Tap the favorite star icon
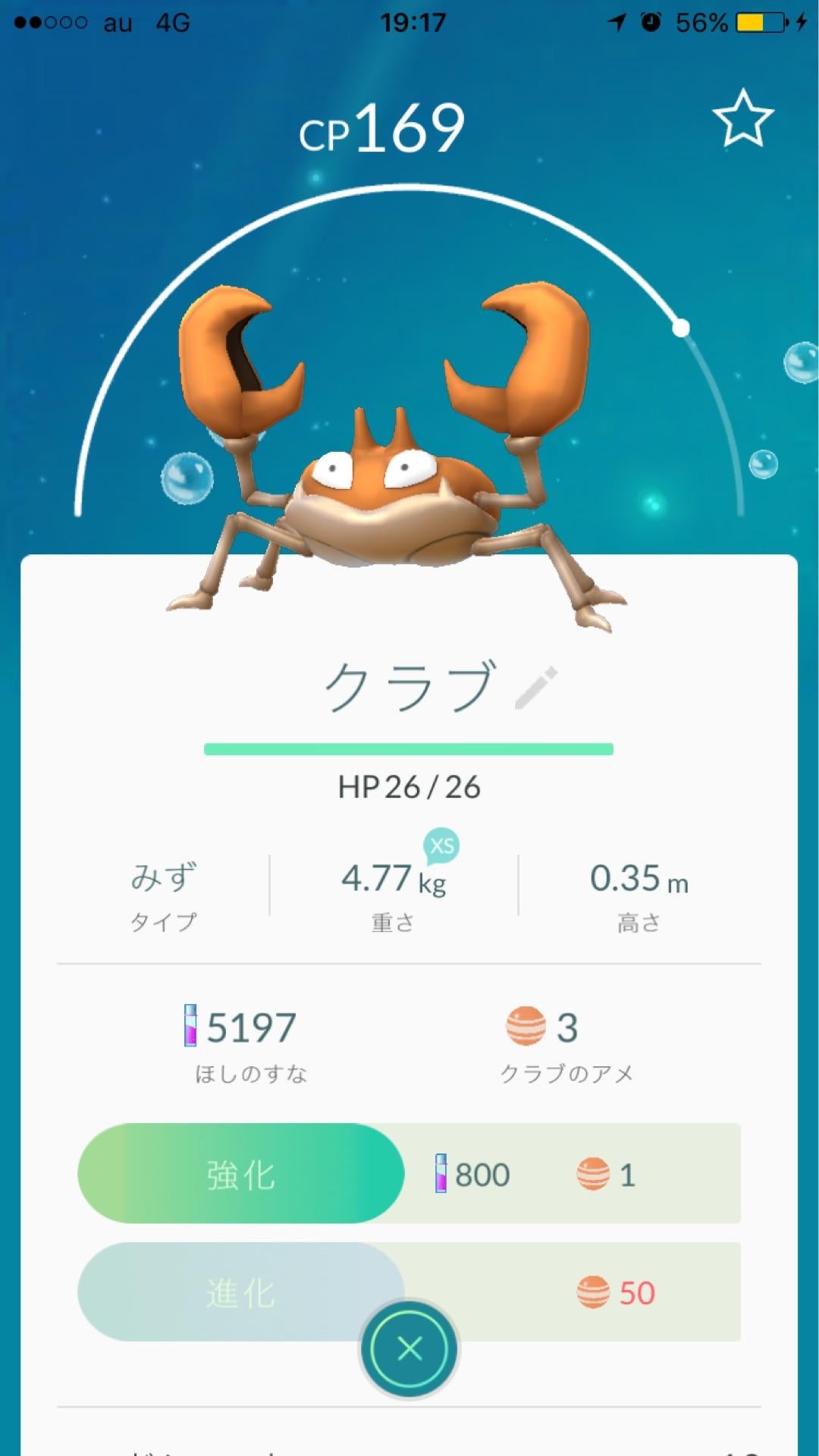 [744, 120]
